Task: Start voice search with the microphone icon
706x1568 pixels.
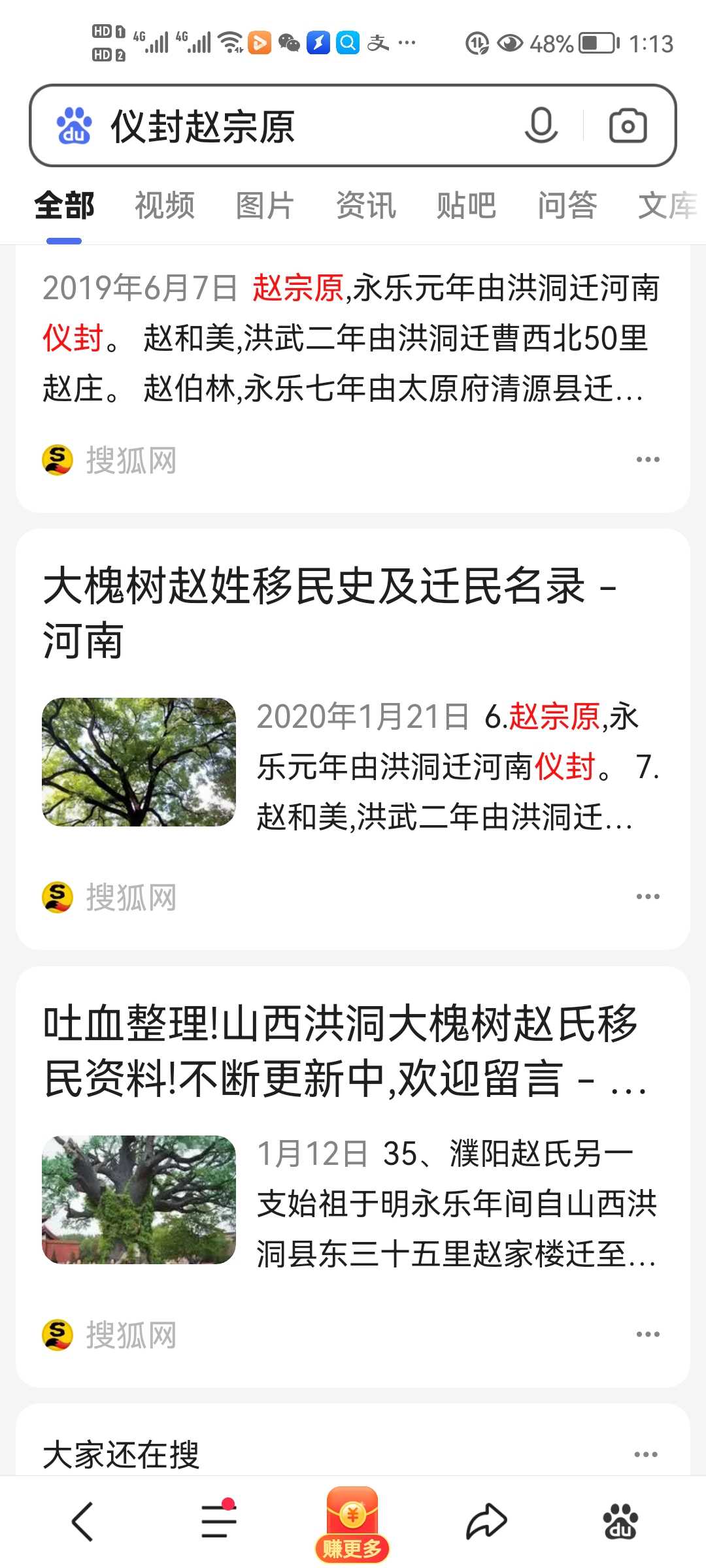Action: 541,126
